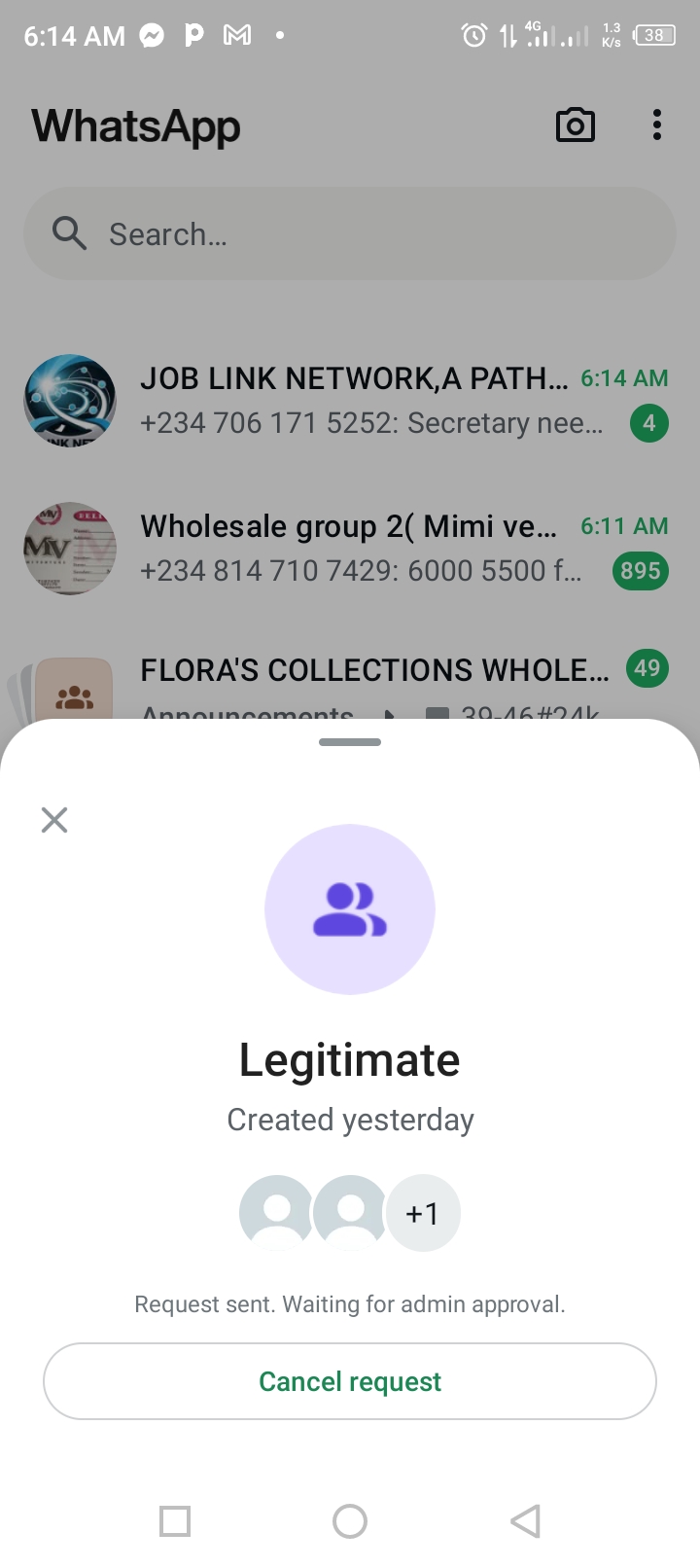Go back with the system back button
The height and width of the screenshot is (1568, 700).
point(525,1520)
